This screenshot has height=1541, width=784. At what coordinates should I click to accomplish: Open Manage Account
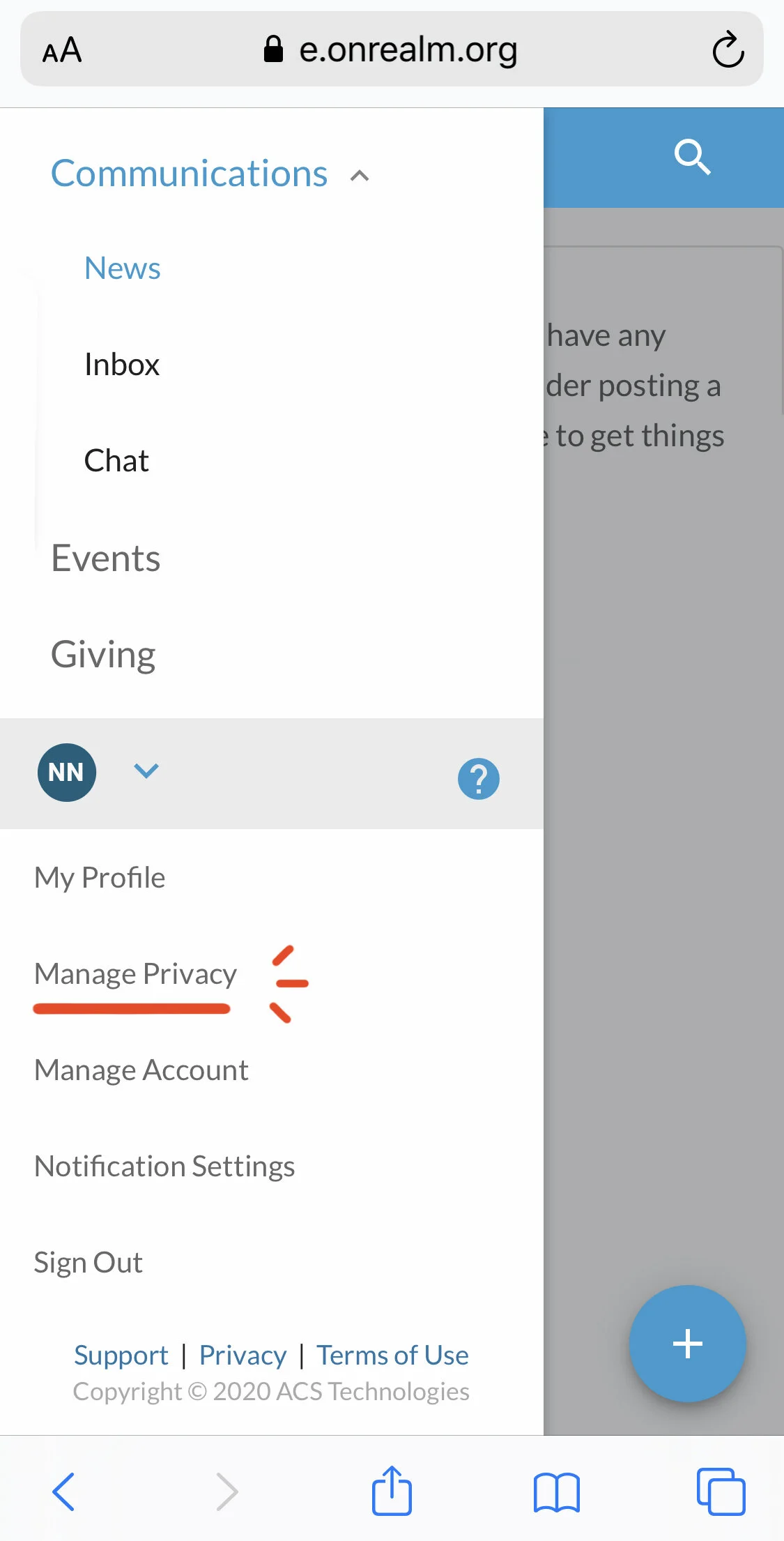point(141,1070)
